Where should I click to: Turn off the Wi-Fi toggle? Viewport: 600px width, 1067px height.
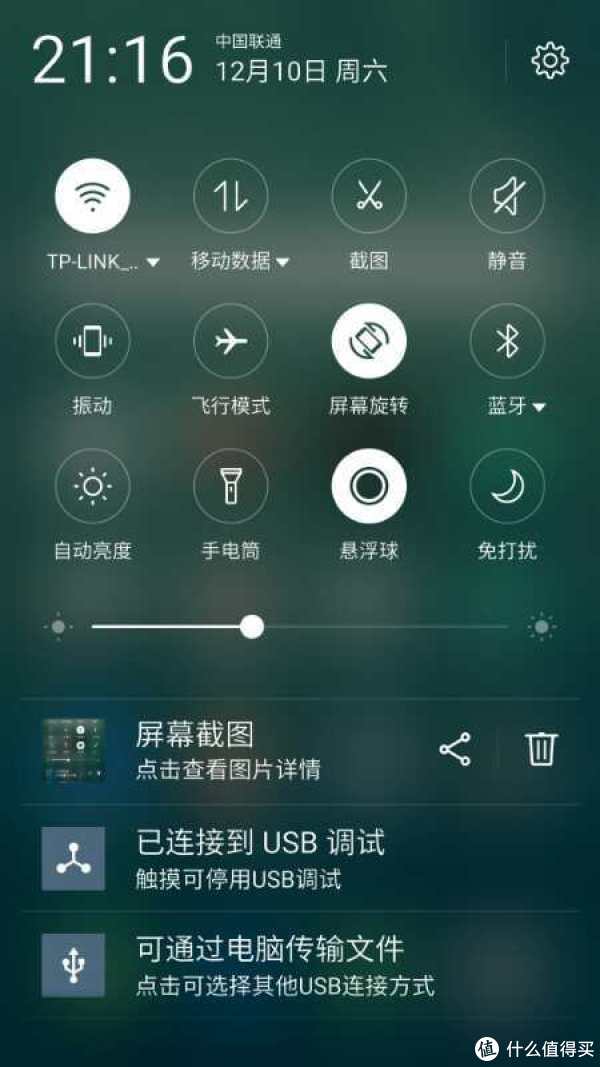point(92,196)
